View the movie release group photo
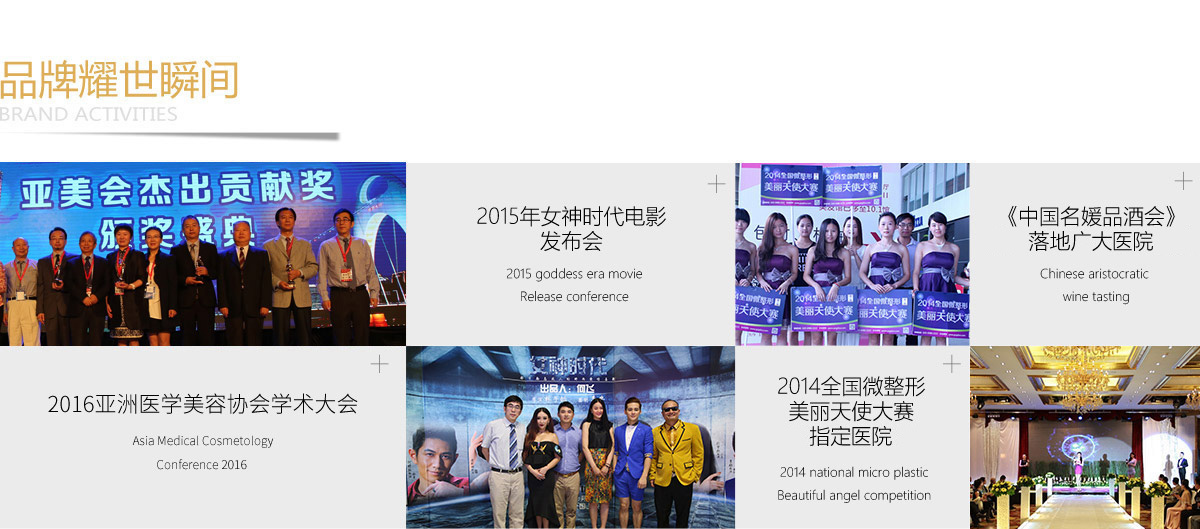The image size is (1200, 529). point(570,437)
